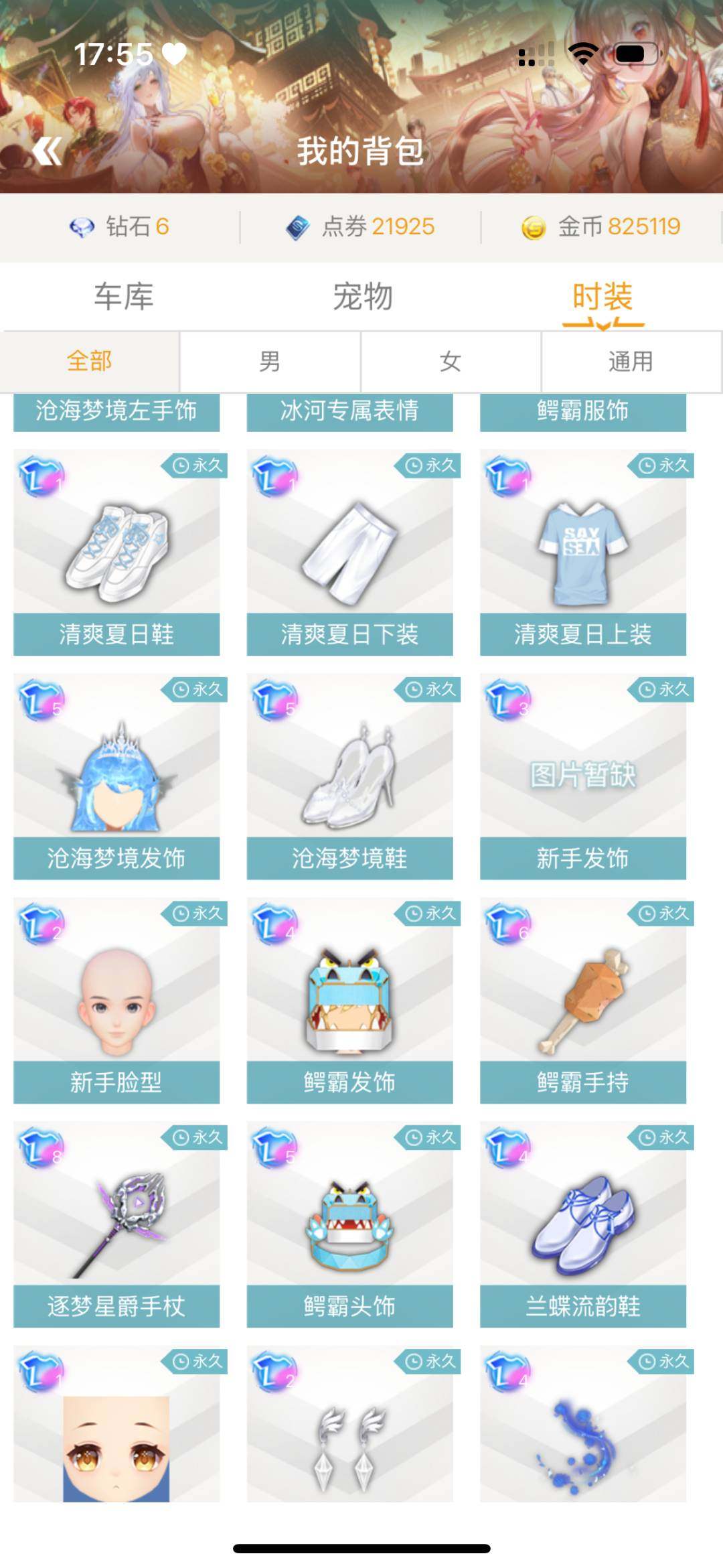Tap the gold coin (金币) icon
Viewport: 723px width, 1568px height.
pyautogui.click(x=534, y=226)
